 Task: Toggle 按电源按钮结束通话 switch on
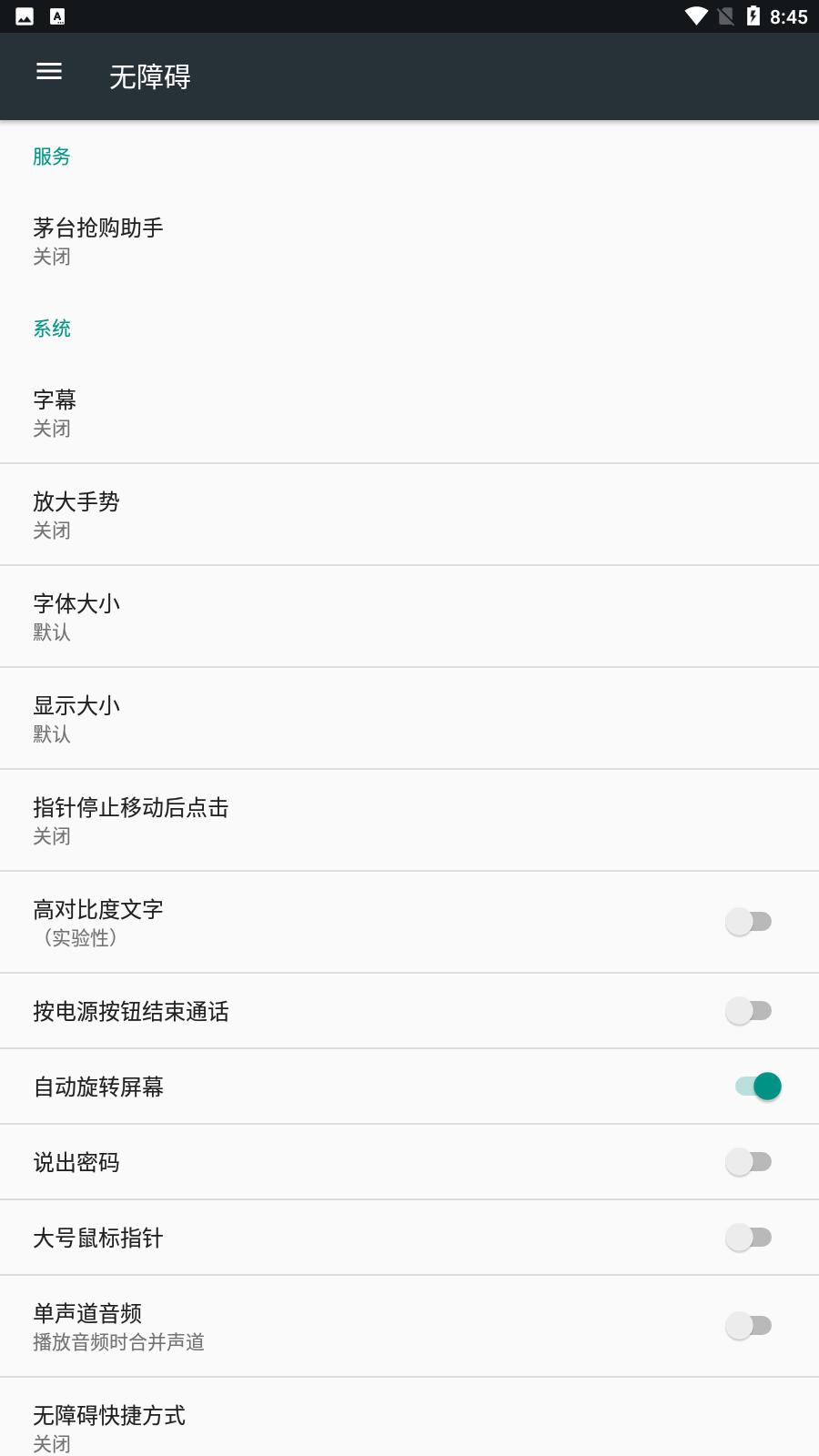tap(748, 1011)
